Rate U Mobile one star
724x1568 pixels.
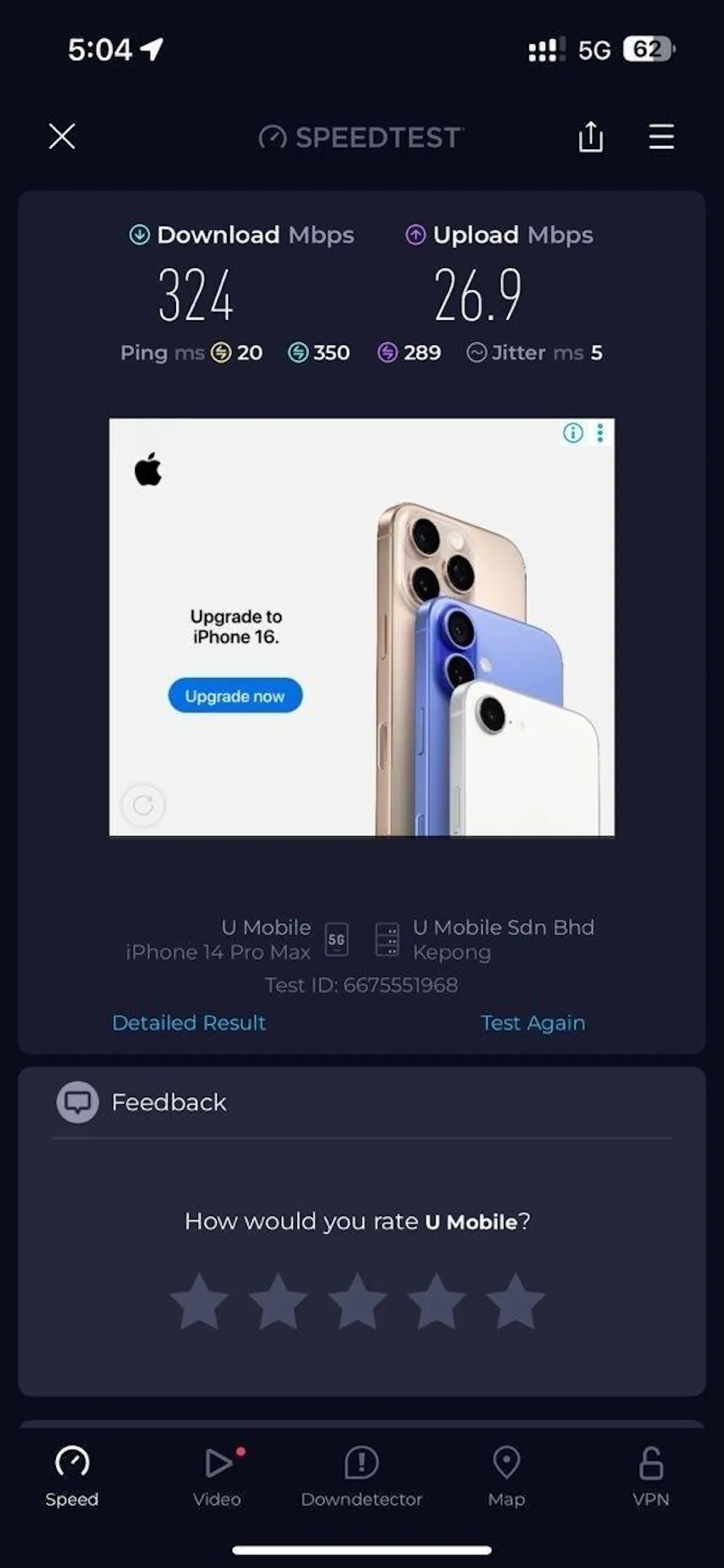coord(199,1301)
